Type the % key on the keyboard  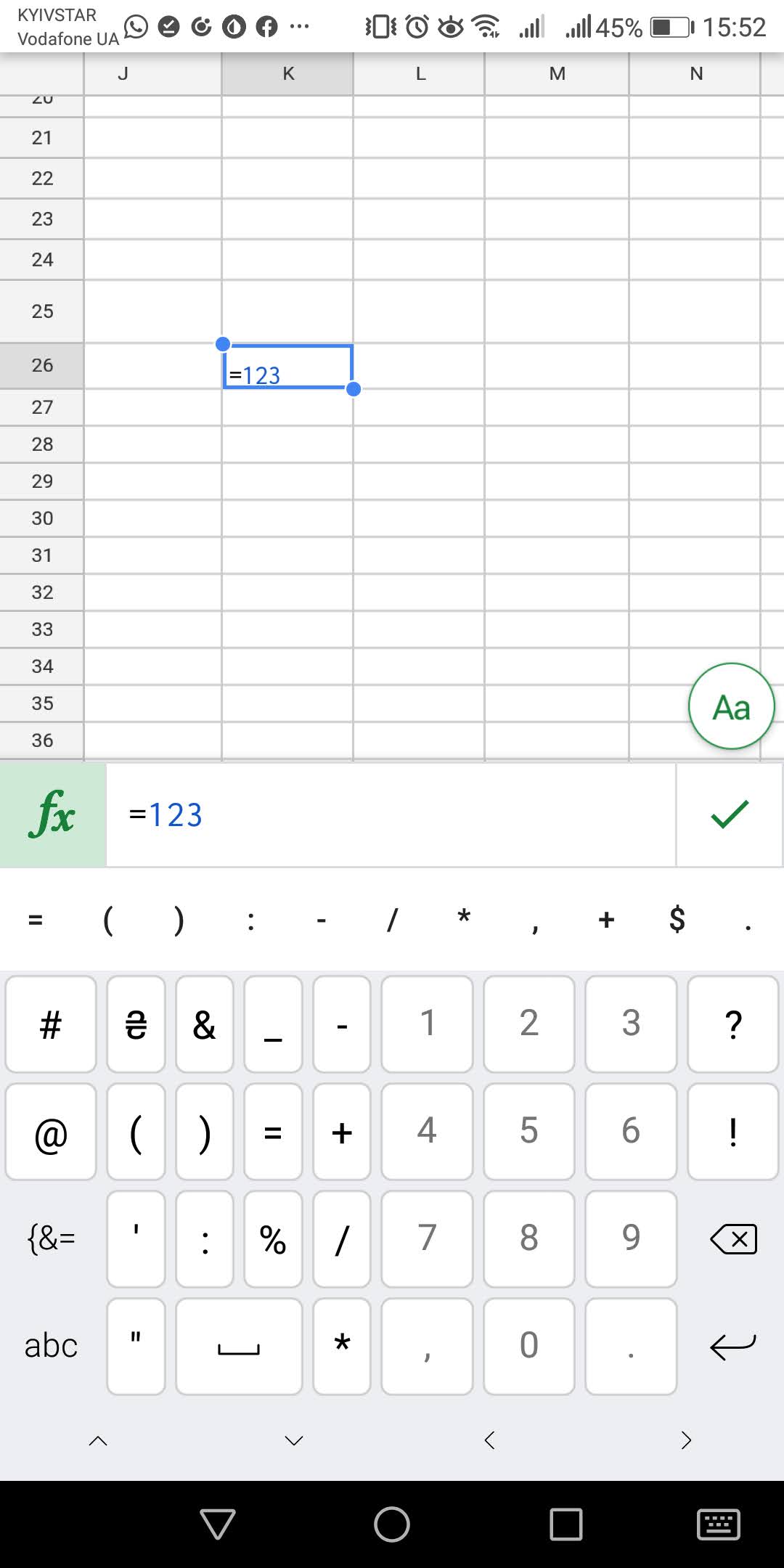(273, 1238)
